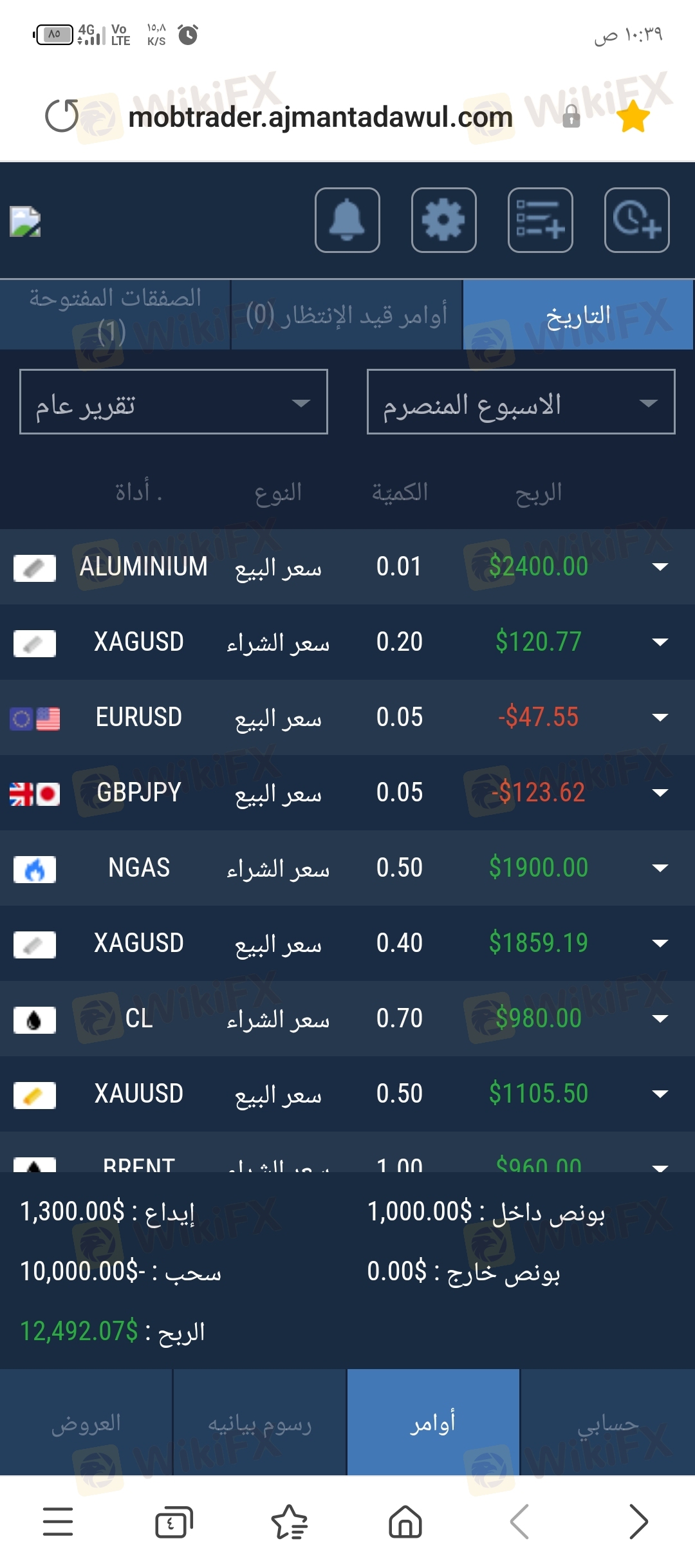Open the العروض tab

click(x=86, y=1423)
